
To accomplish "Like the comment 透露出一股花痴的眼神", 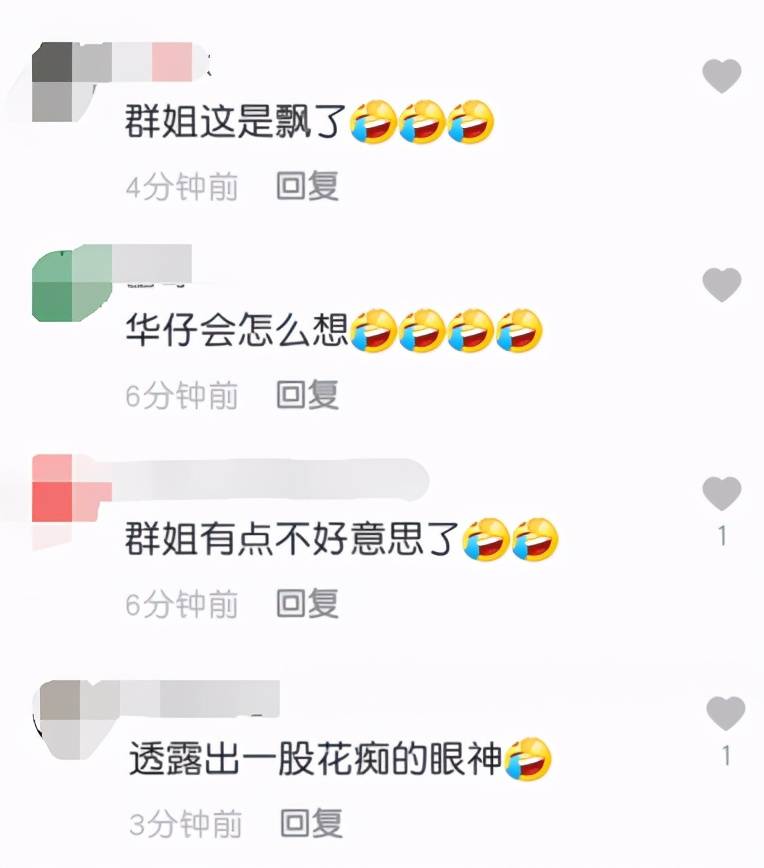I will pos(725,714).
